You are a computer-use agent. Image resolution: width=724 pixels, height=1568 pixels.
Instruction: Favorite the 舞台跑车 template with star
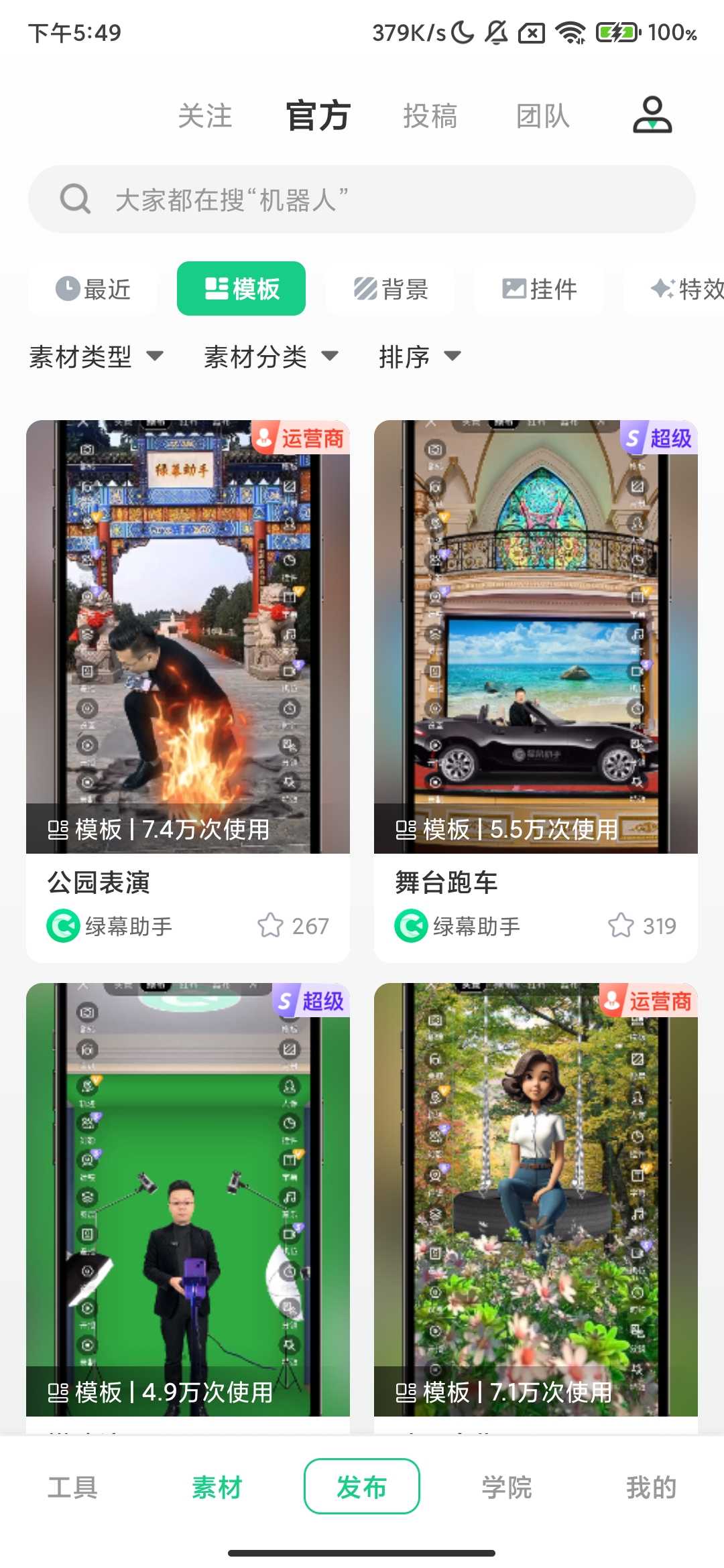point(621,926)
